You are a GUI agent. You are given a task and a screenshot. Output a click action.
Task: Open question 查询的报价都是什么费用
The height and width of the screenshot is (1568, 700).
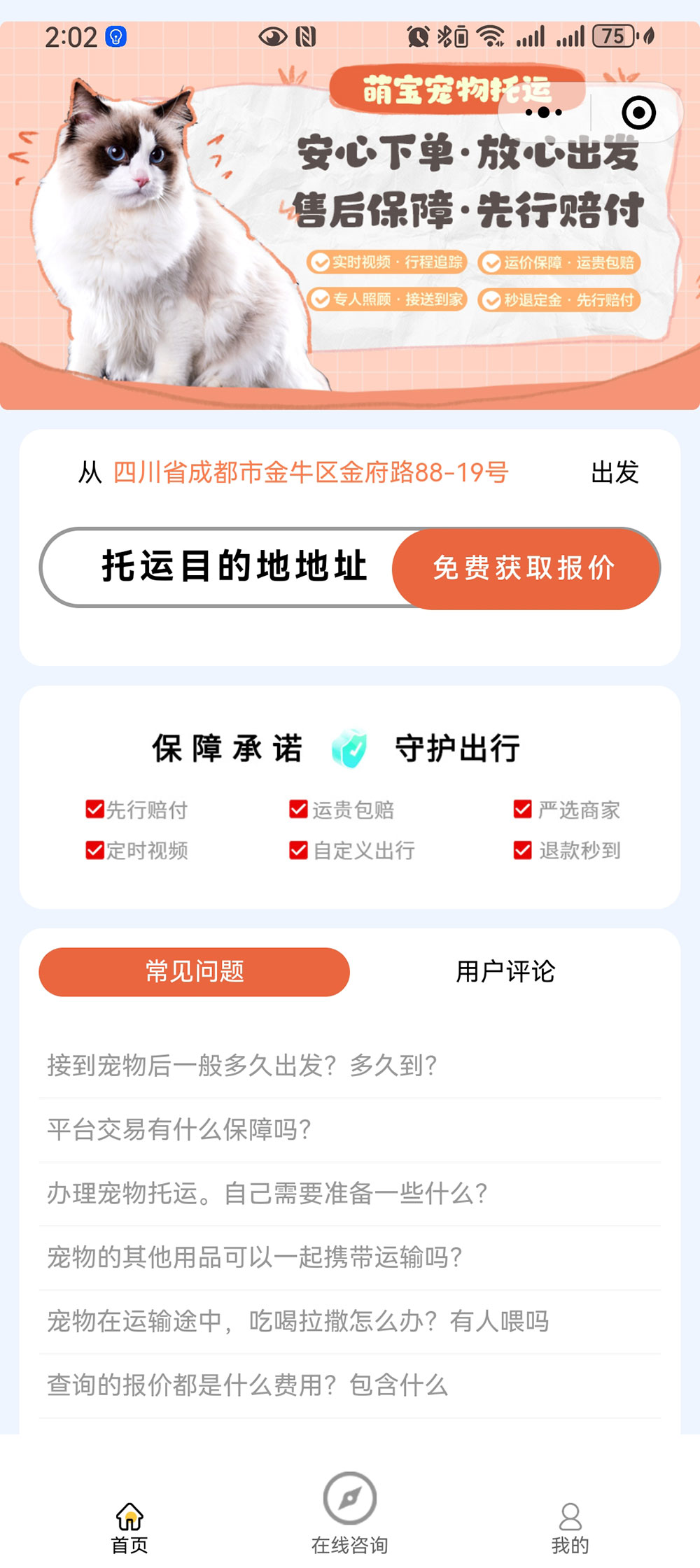pos(247,1385)
